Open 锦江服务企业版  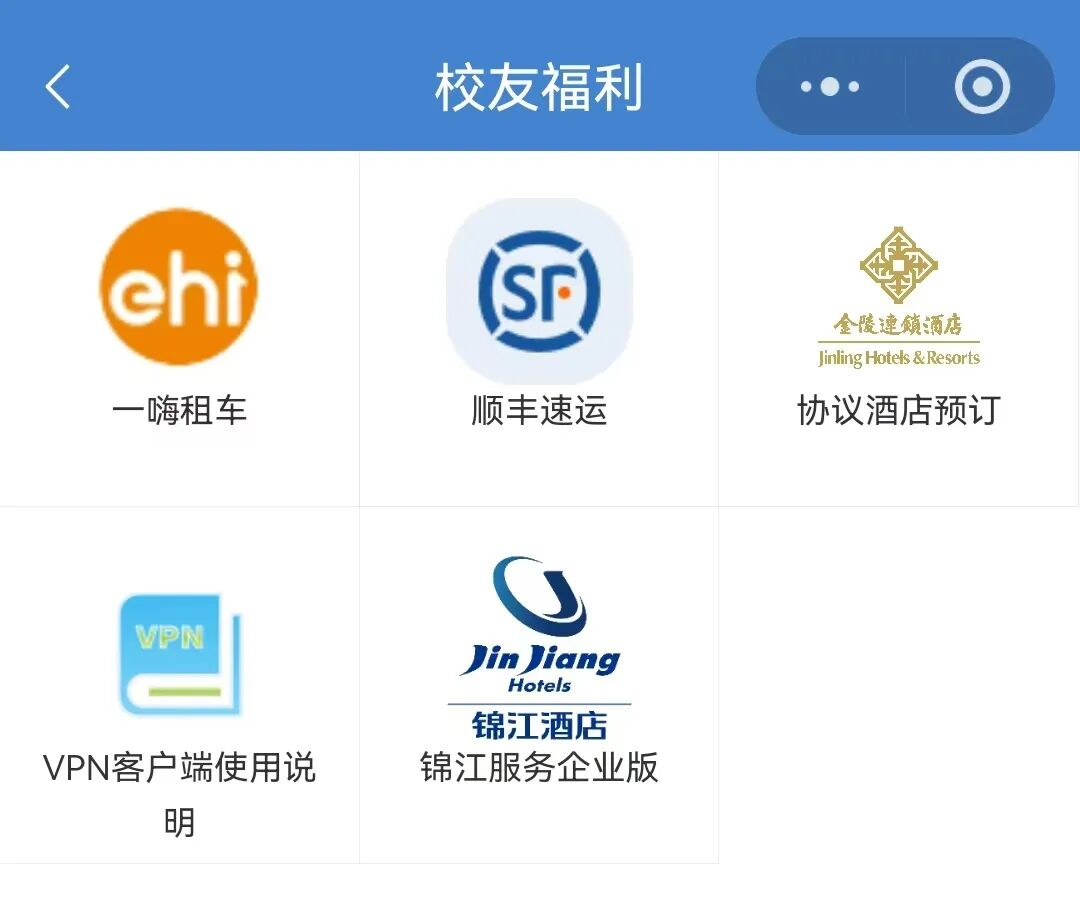point(539,685)
